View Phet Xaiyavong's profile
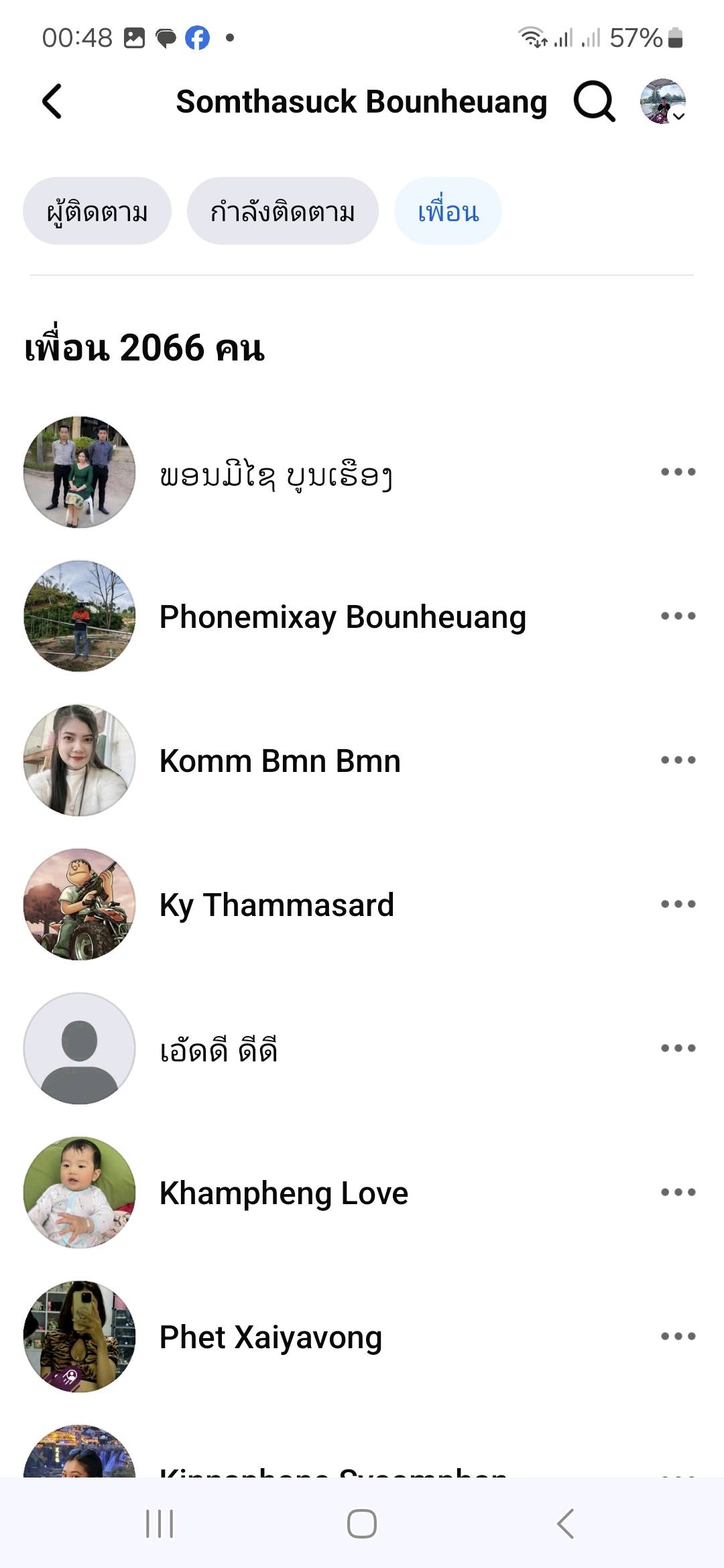 click(271, 1337)
